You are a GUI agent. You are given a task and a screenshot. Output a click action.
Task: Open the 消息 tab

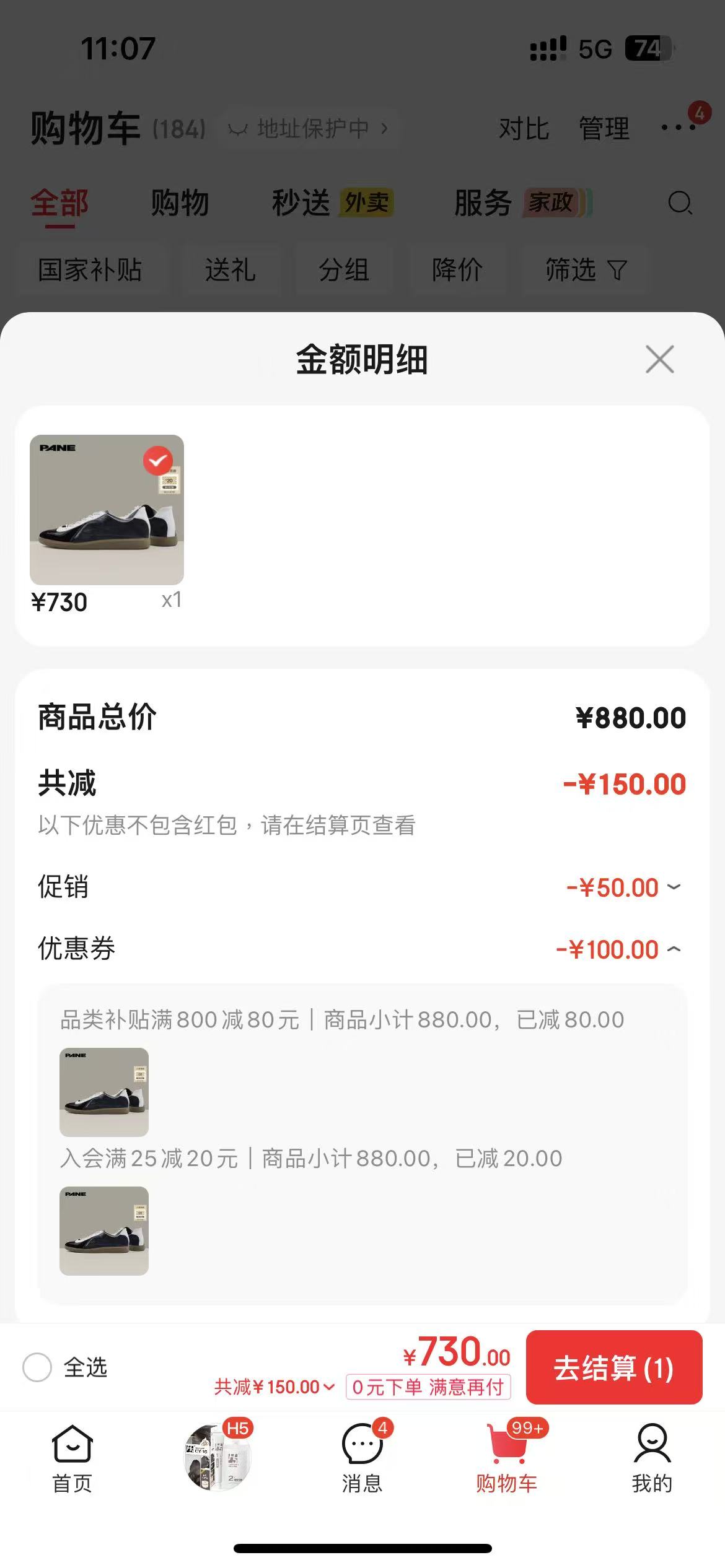pos(362,1458)
